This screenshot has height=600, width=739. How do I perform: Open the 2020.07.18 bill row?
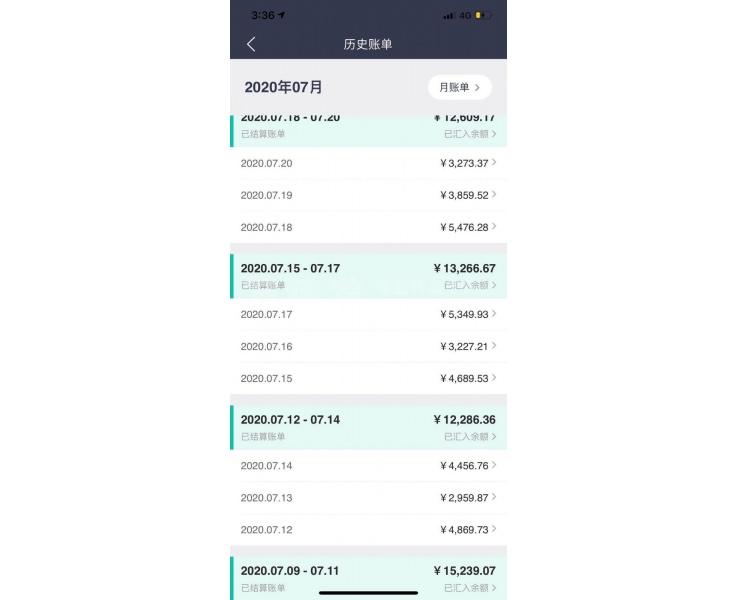368,227
